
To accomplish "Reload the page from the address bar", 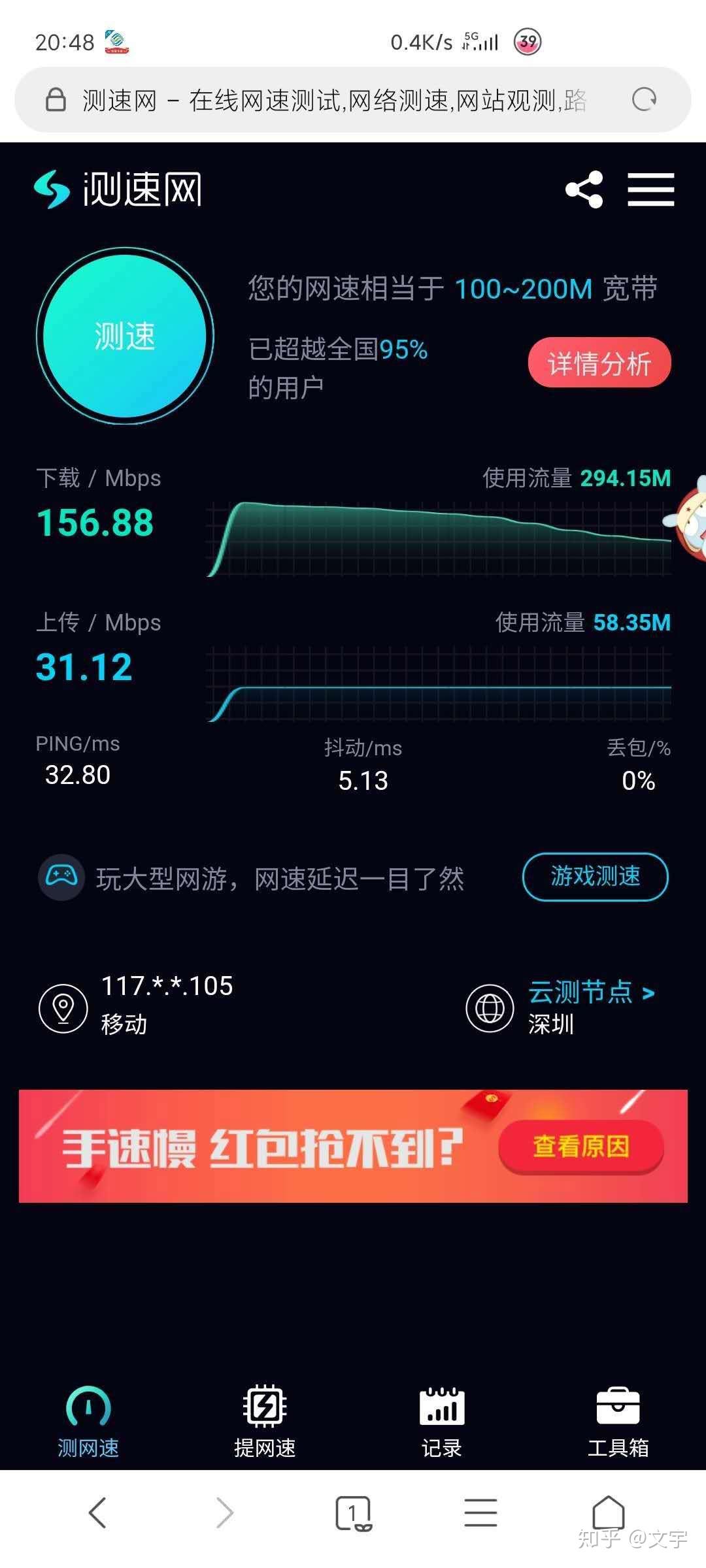I will [x=644, y=100].
